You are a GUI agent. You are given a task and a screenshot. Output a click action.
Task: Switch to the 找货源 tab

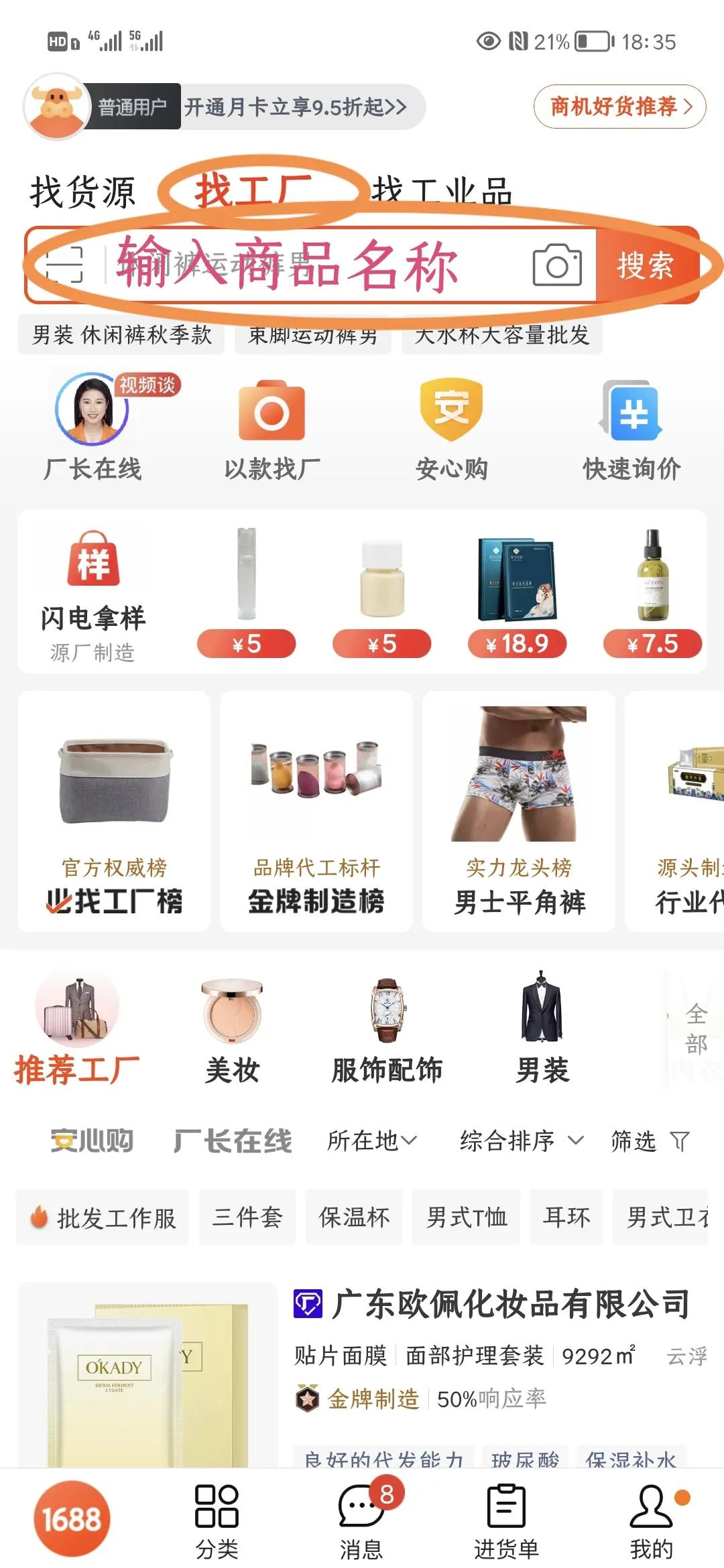82,191
